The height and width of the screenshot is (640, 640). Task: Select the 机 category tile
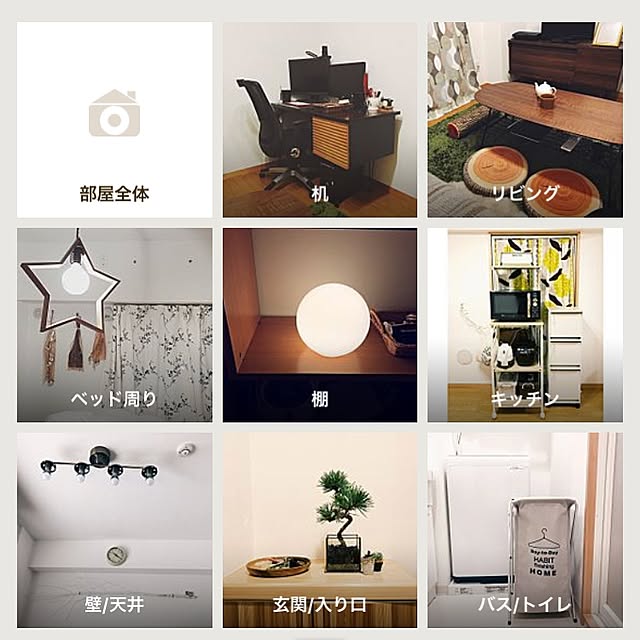(320, 120)
